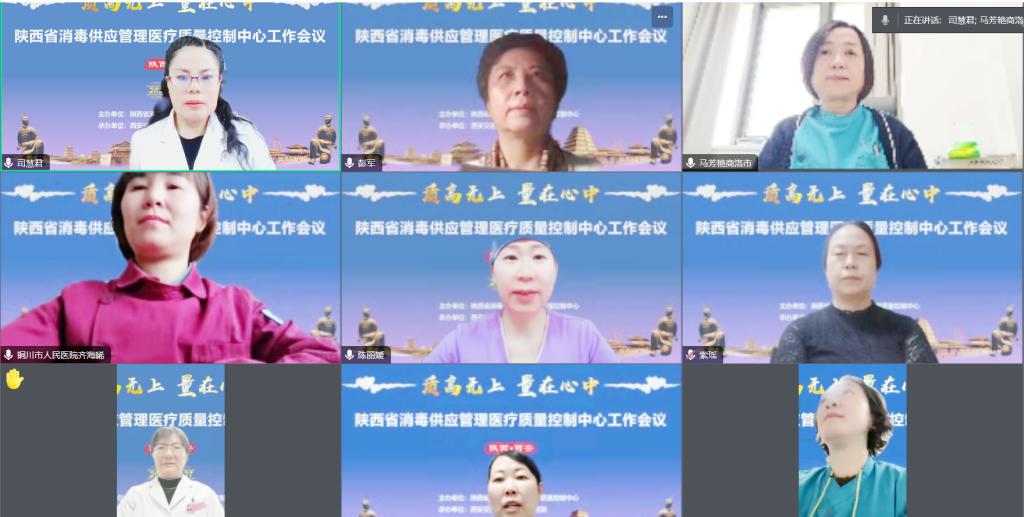The image size is (1024, 517).
Task: Select 陈丽媛's video tile
Action: point(511,267)
